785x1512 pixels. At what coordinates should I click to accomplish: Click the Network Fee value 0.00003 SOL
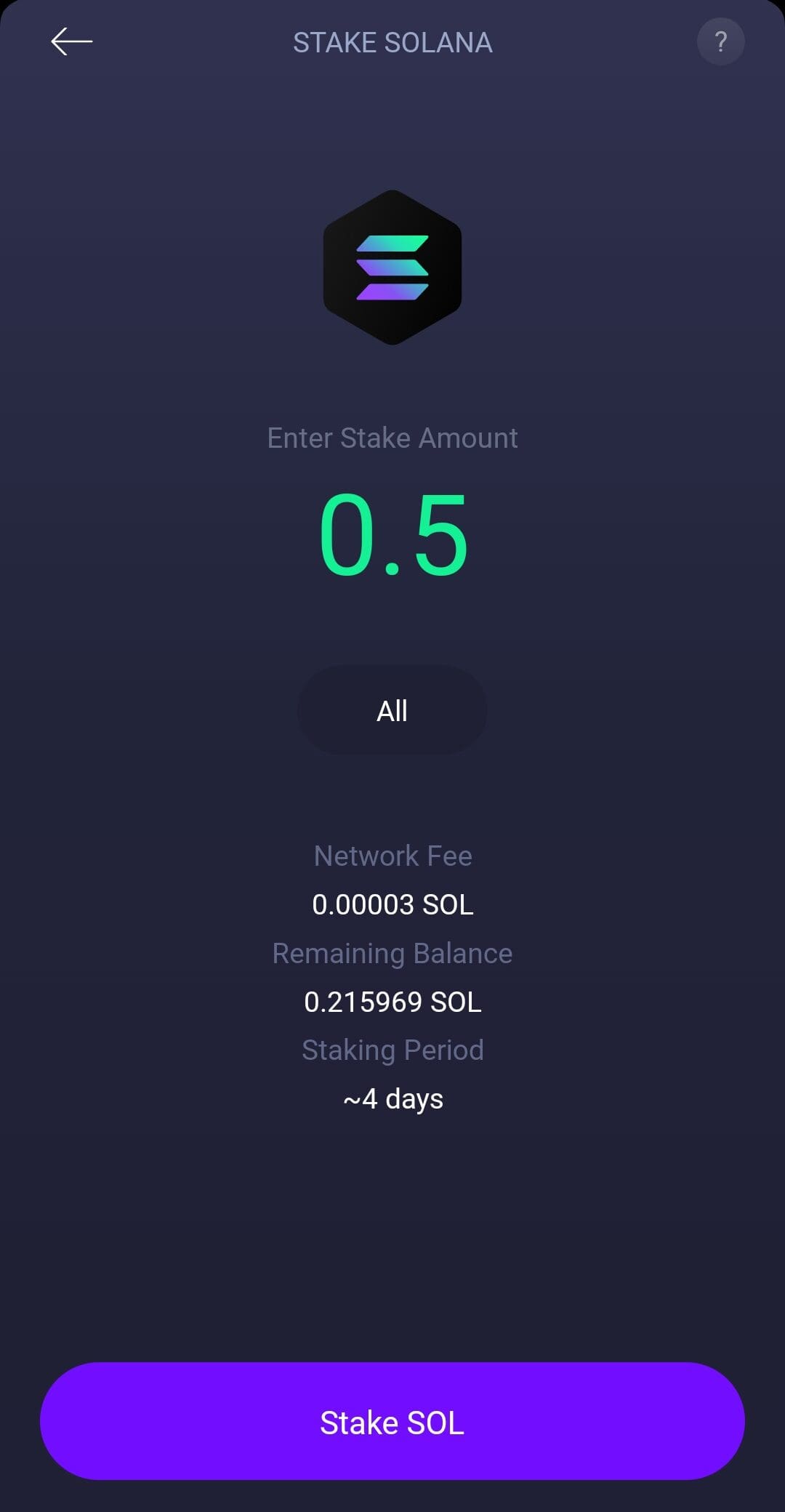pos(392,904)
